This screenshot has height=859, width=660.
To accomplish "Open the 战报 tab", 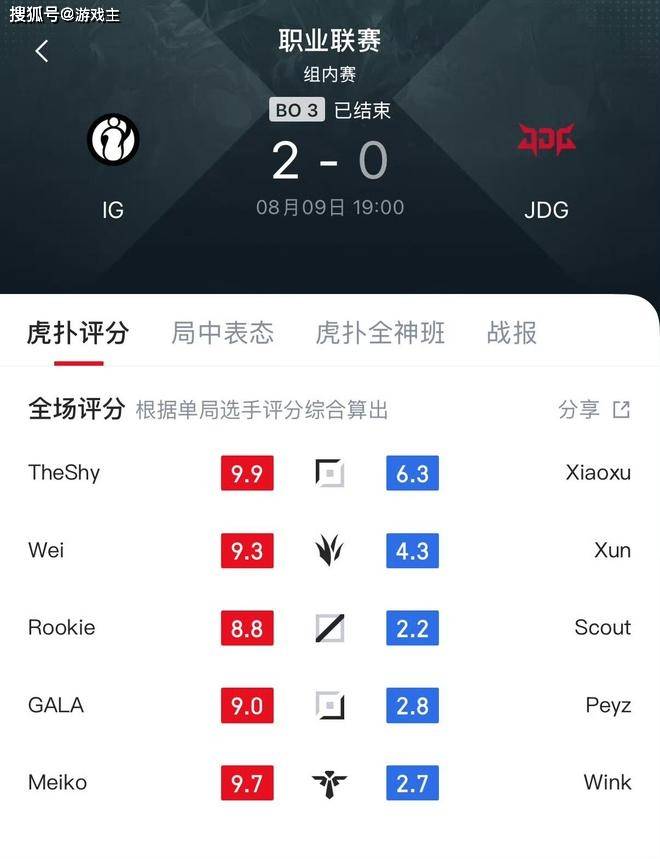I will 512,333.
